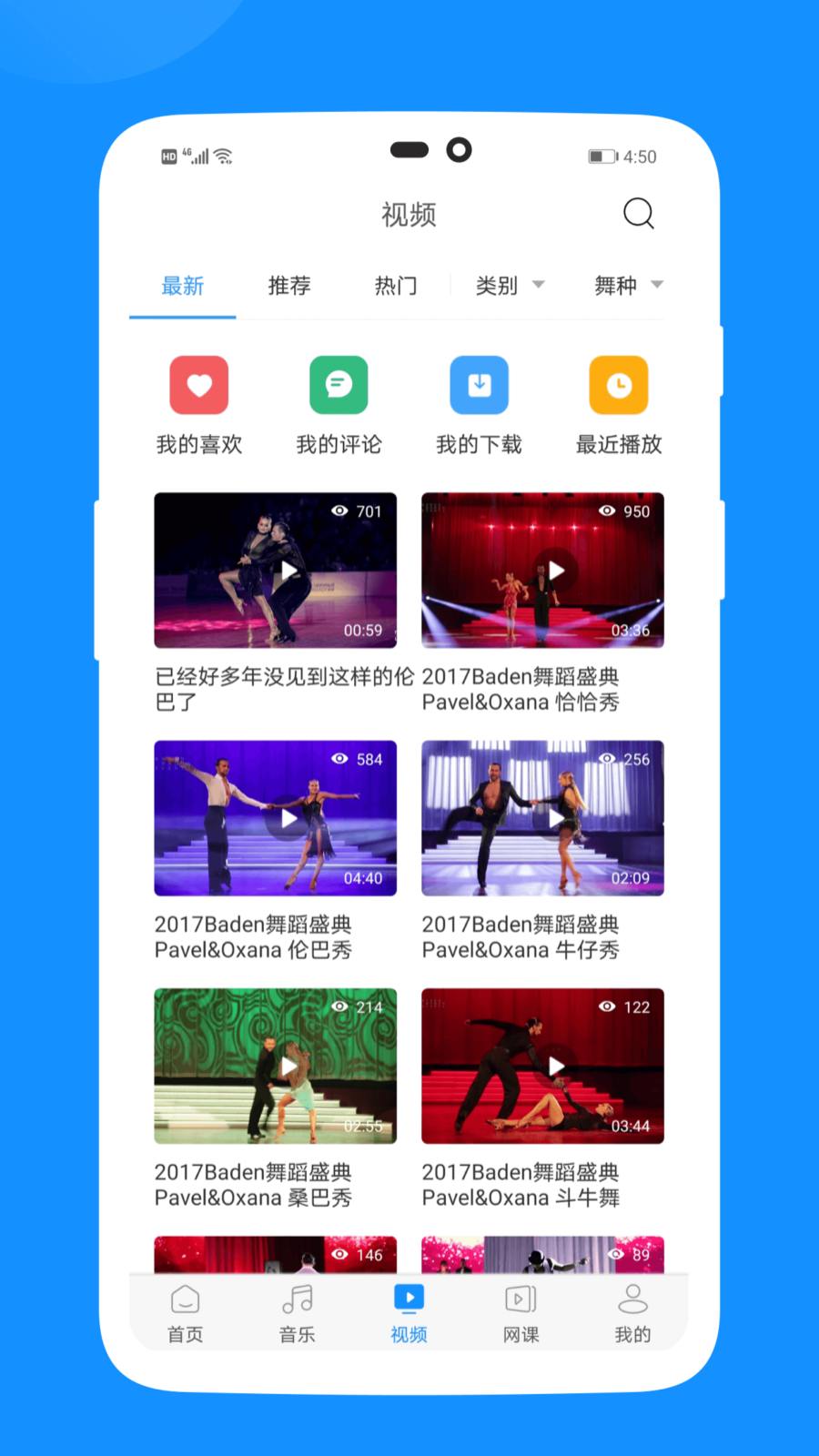Open the 首页 home tab icon

[x=185, y=1300]
